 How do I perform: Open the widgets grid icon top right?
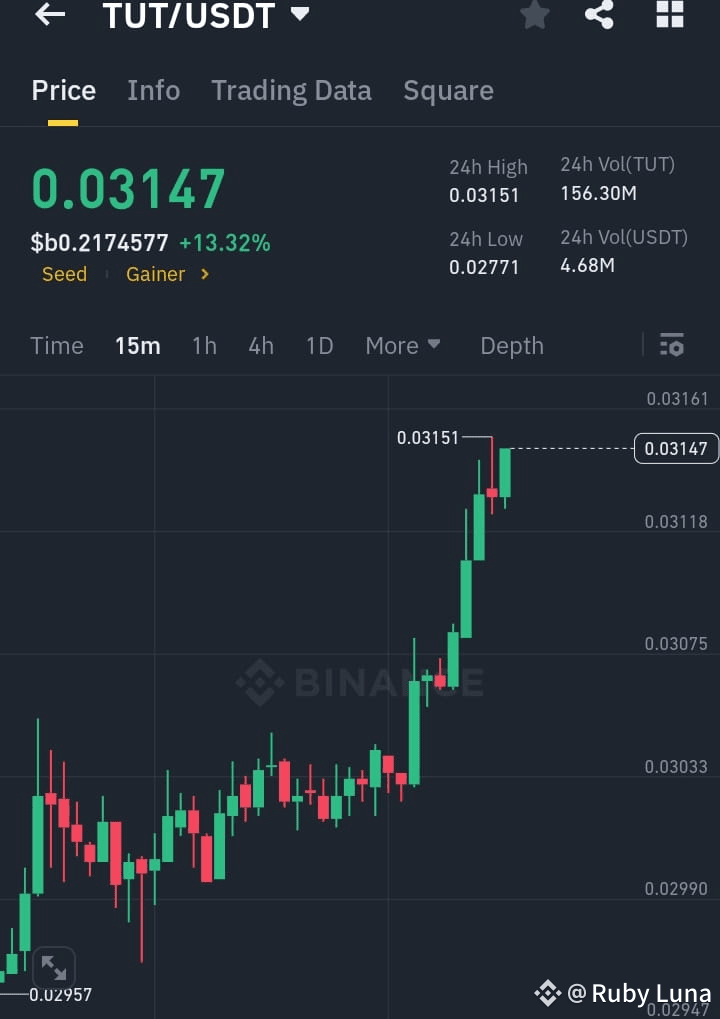(668, 16)
